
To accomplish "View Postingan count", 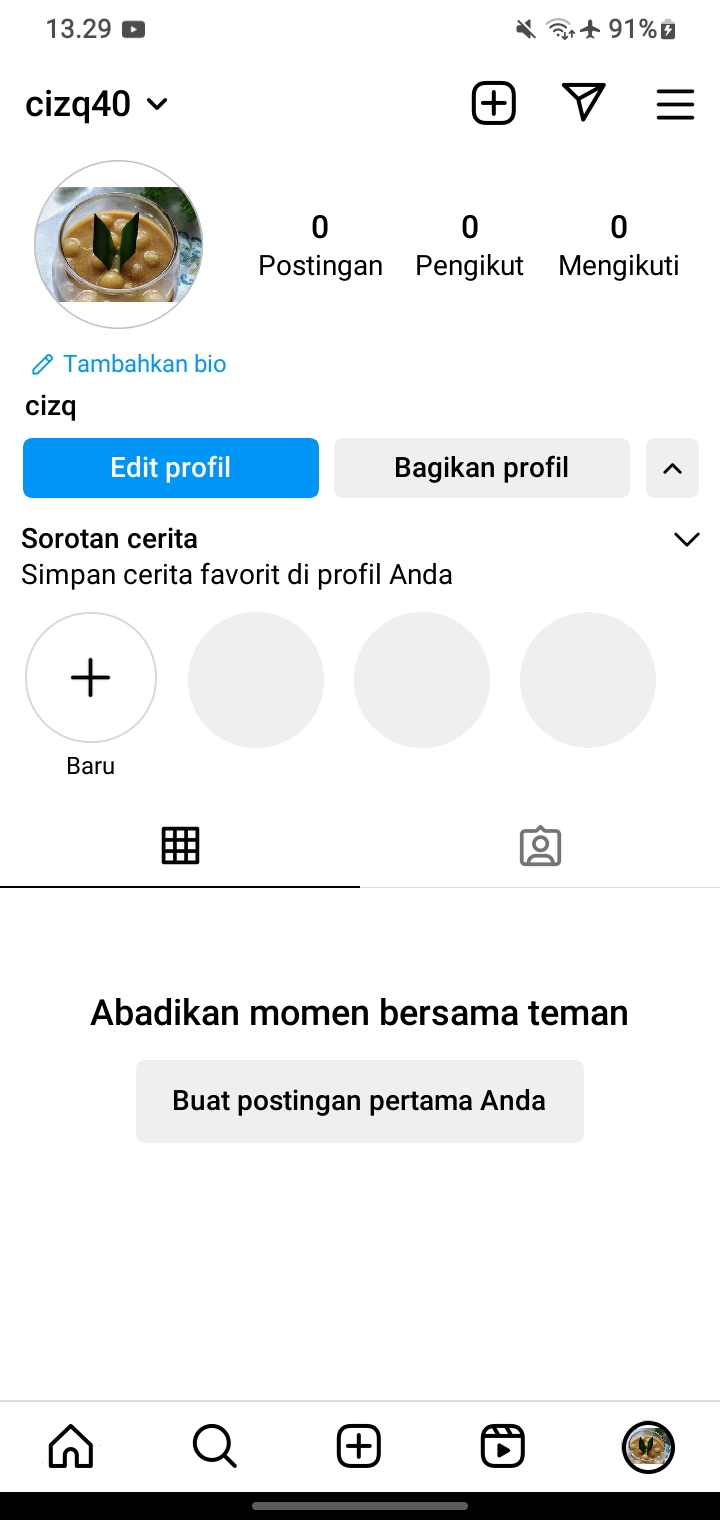I will tap(320, 245).
